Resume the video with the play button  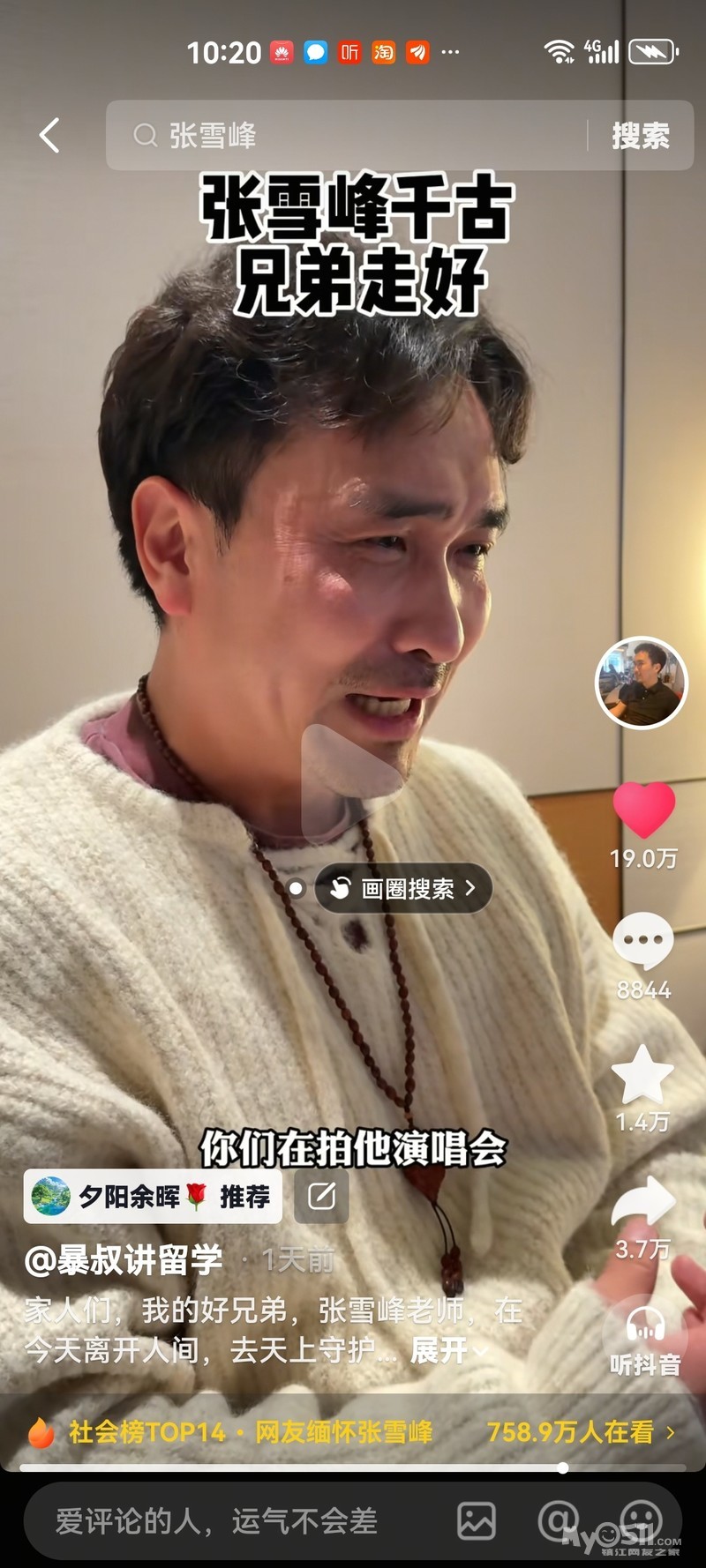tap(351, 780)
